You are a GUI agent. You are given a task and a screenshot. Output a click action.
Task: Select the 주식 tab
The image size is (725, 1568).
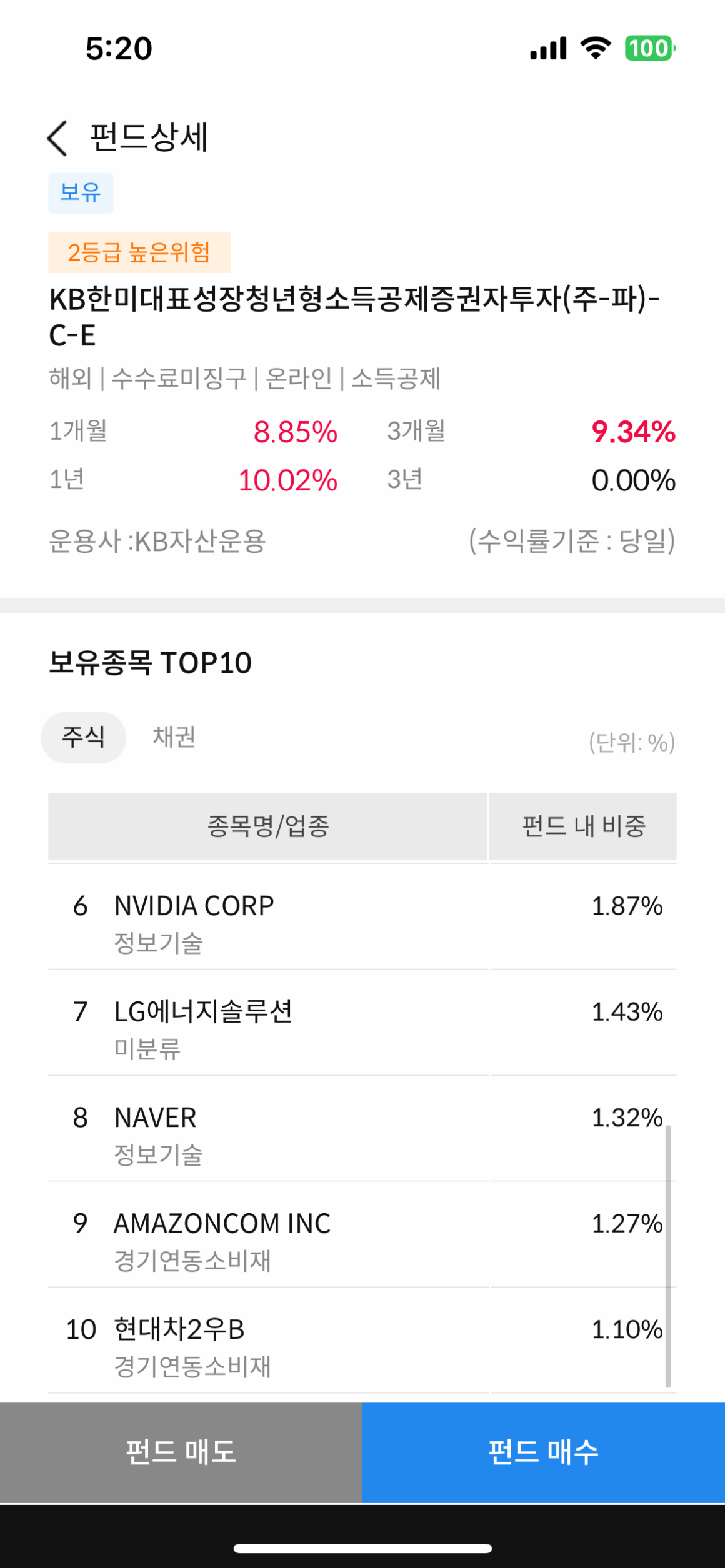tap(84, 737)
